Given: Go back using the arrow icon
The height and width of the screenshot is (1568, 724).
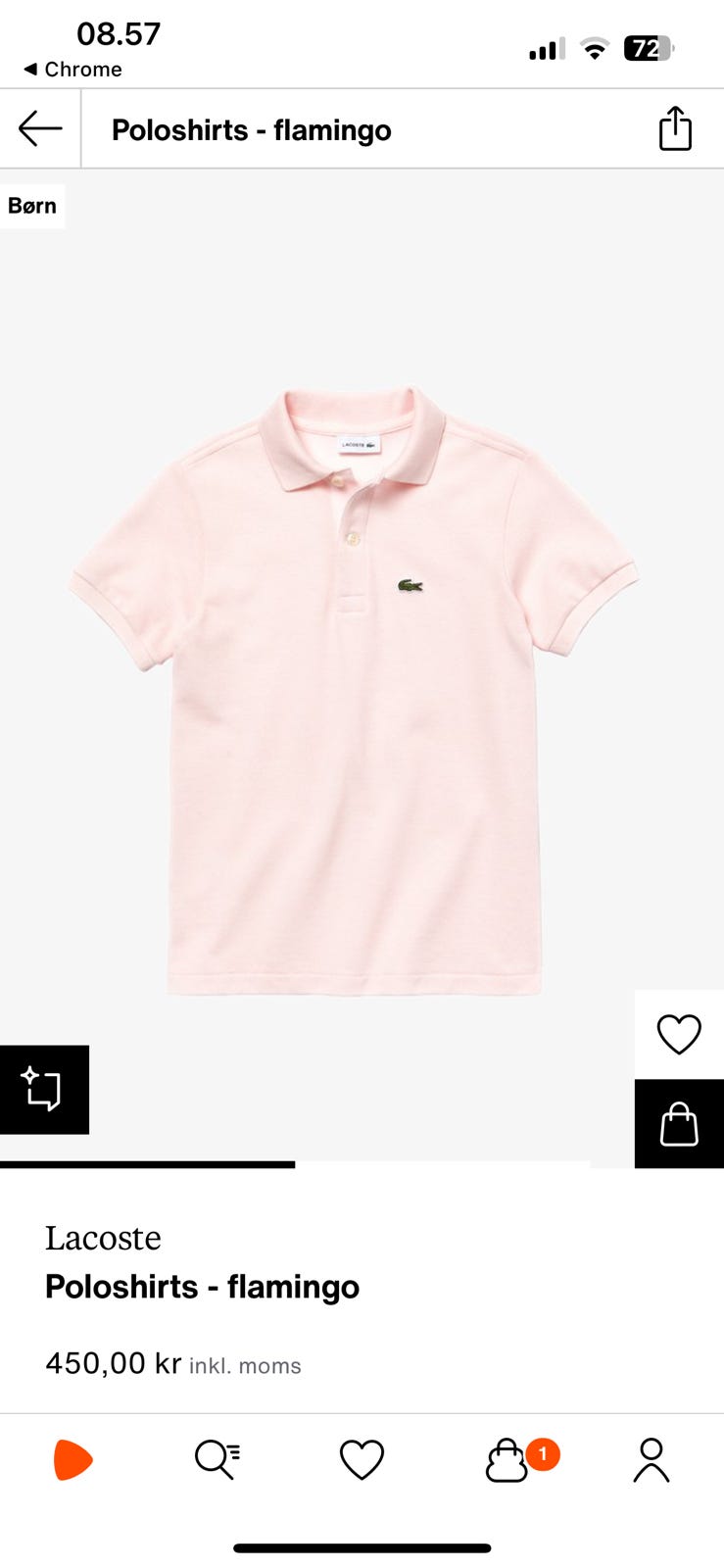Looking at the screenshot, I should [x=40, y=129].
